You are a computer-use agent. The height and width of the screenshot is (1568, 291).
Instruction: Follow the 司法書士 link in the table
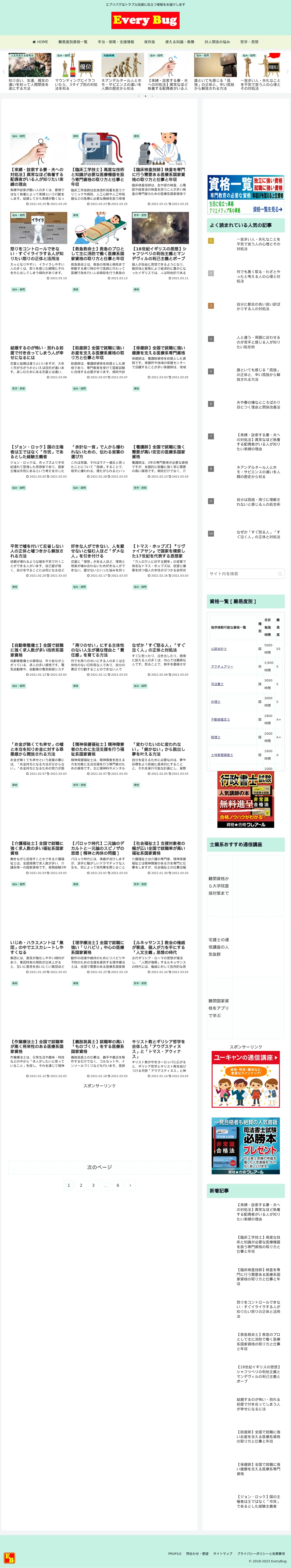click(217, 684)
